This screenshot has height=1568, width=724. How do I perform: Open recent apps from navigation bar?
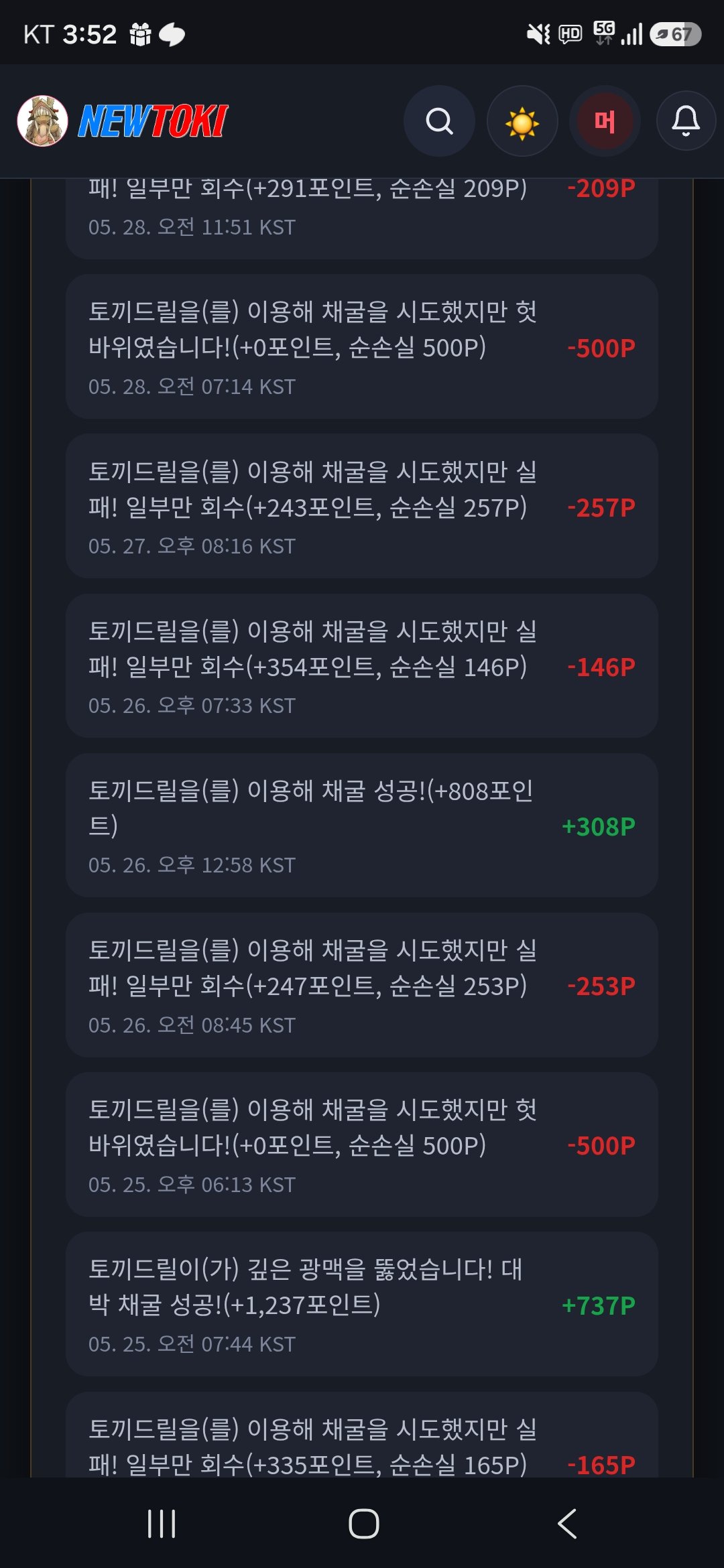(162, 1523)
